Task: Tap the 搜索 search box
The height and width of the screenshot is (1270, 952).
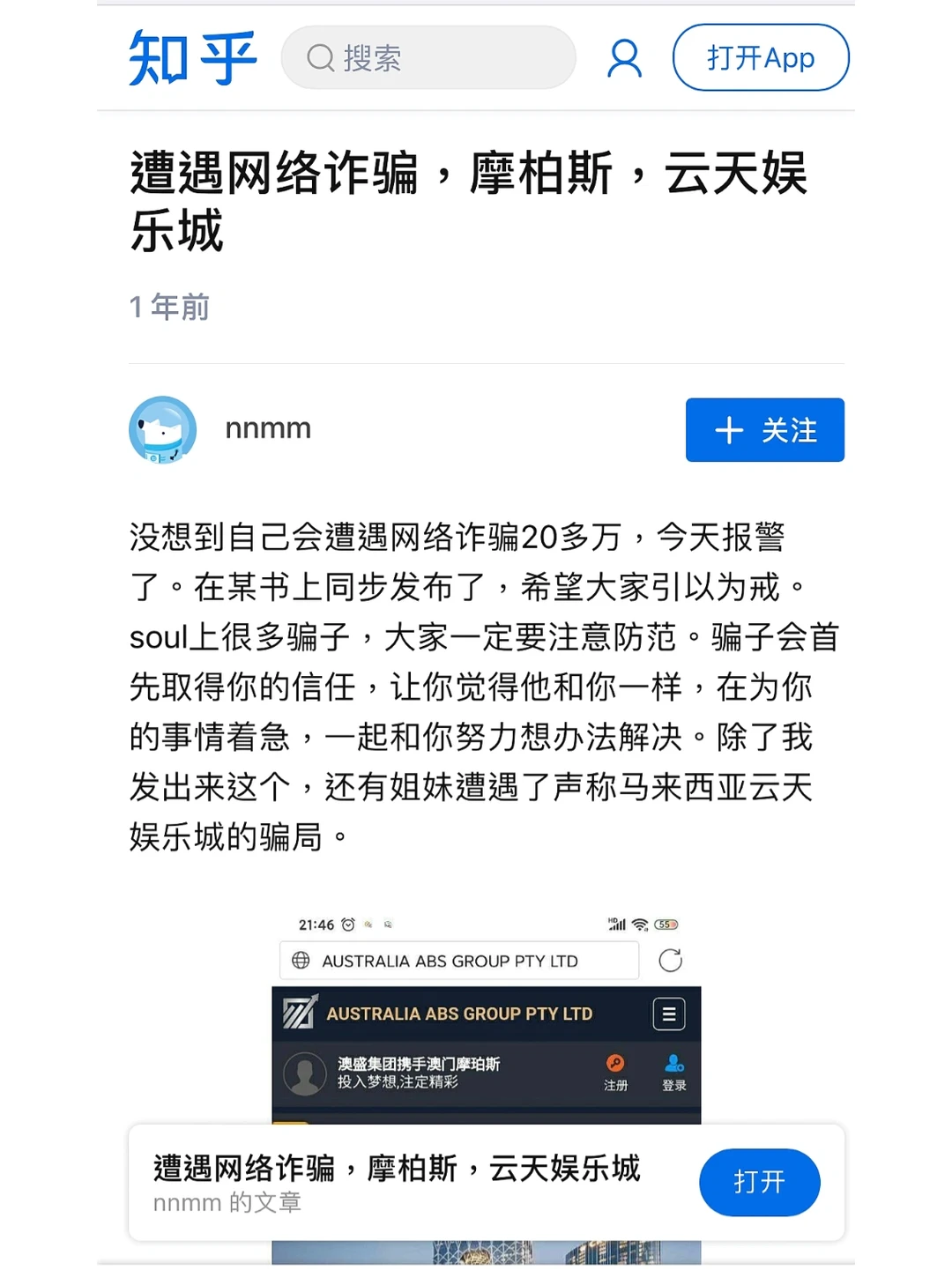Action: pos(428,58)
